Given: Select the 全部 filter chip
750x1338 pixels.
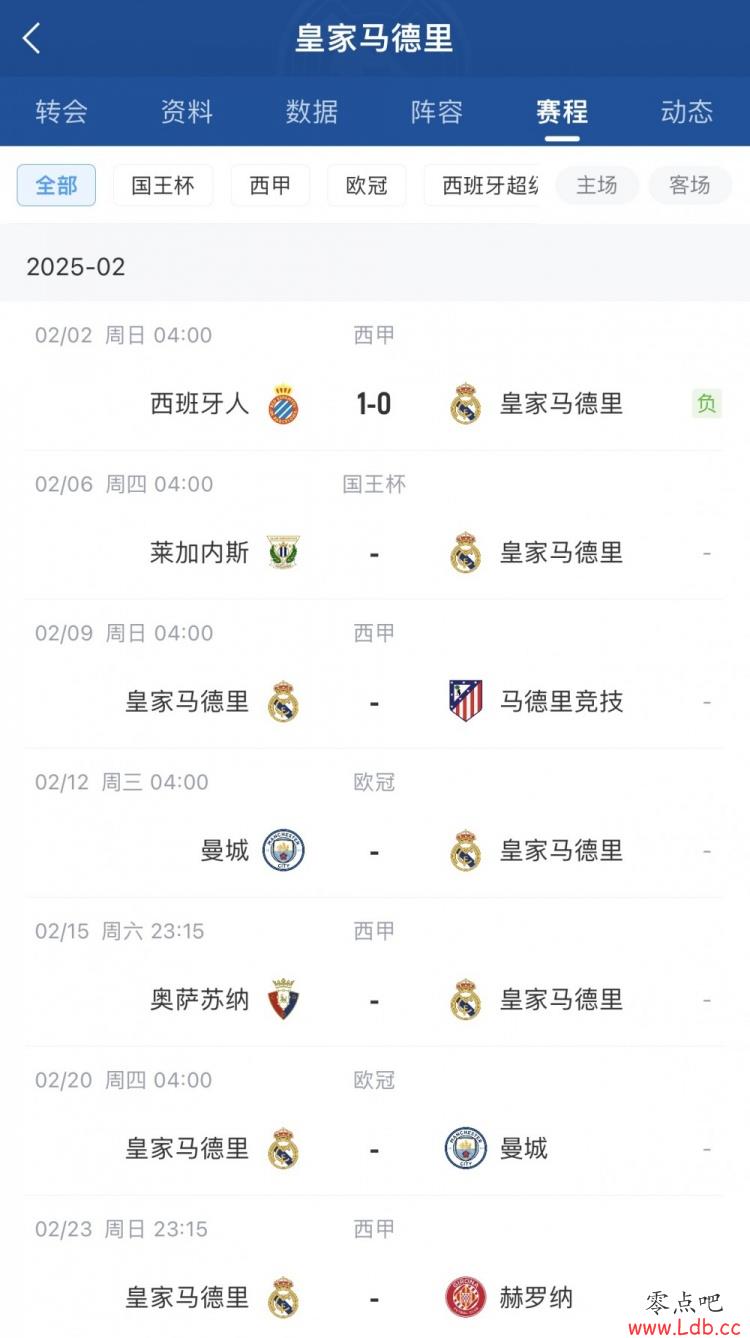Looking at the screenshot, I should [56, 185].
